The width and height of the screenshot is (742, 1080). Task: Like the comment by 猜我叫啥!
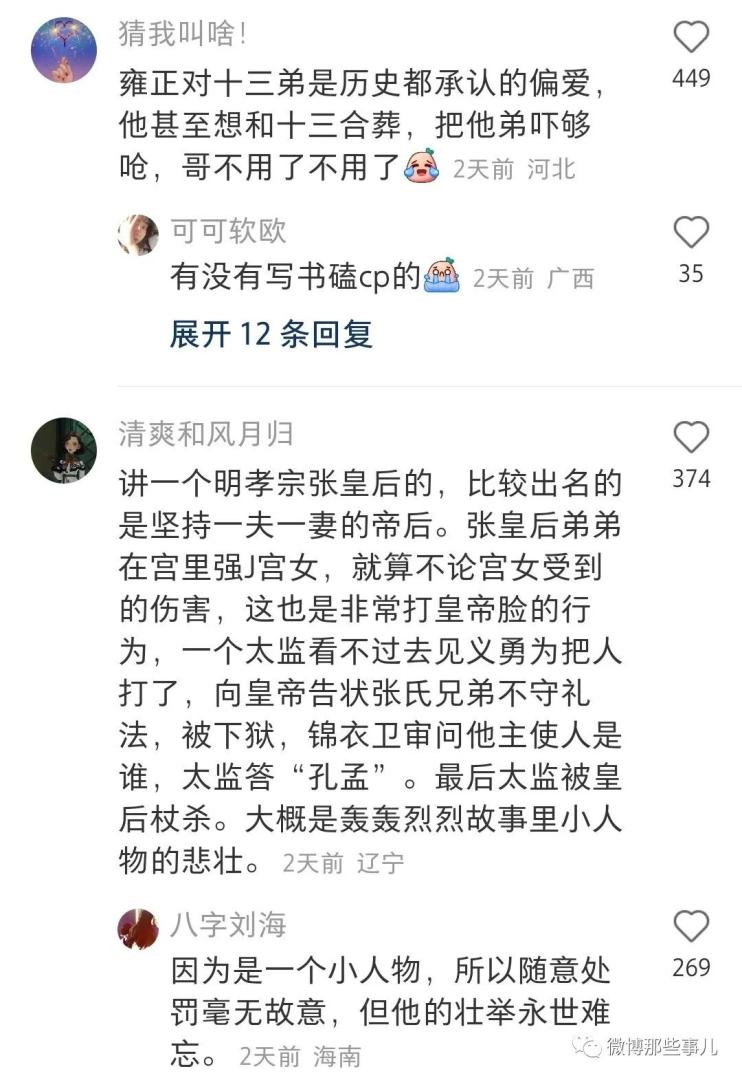click(690, 38)
